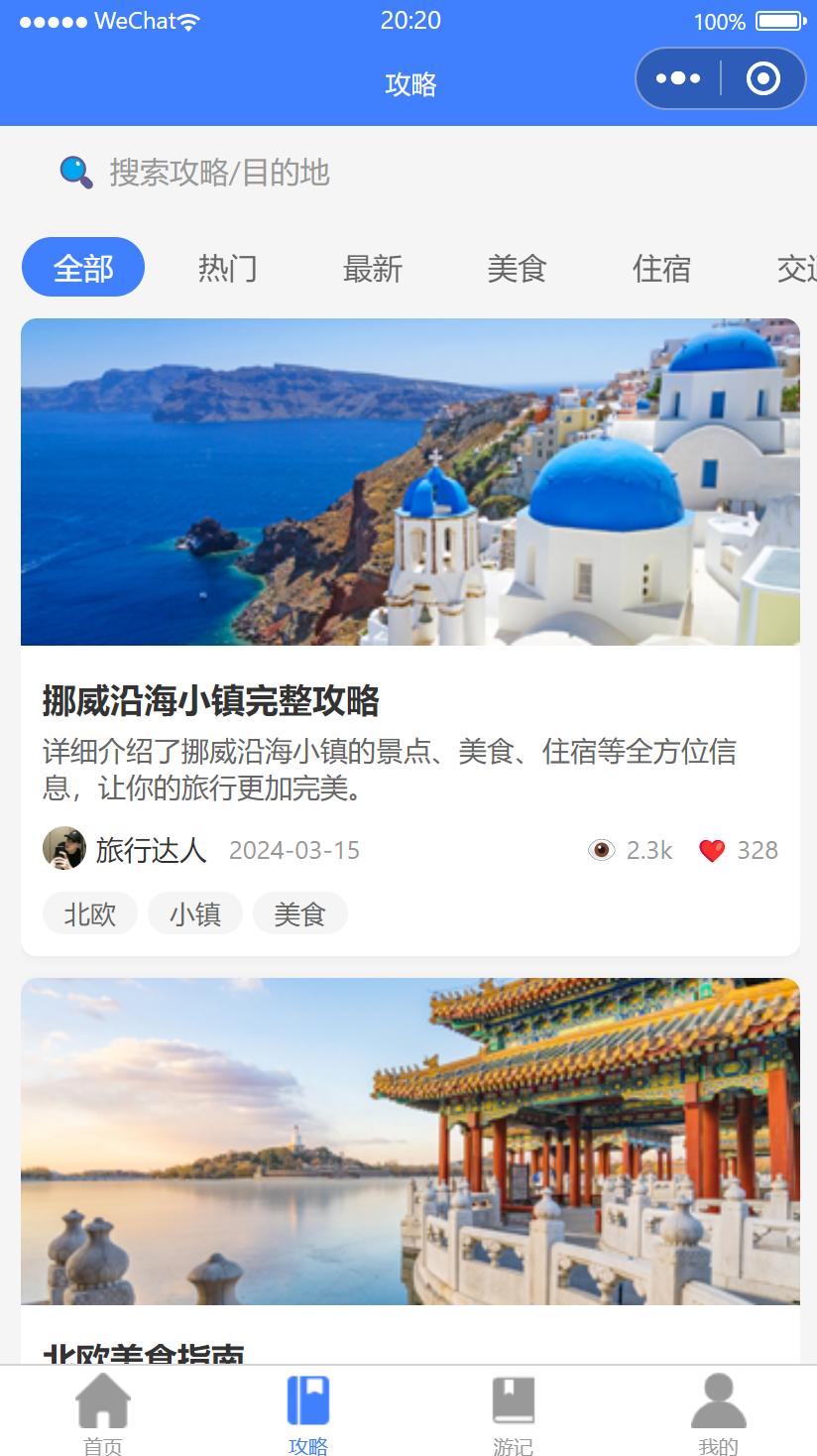The height and width of the screenshot is (1456, 817).
Task: Go to the 首页 tab
Action: [x=103, y=1412]
